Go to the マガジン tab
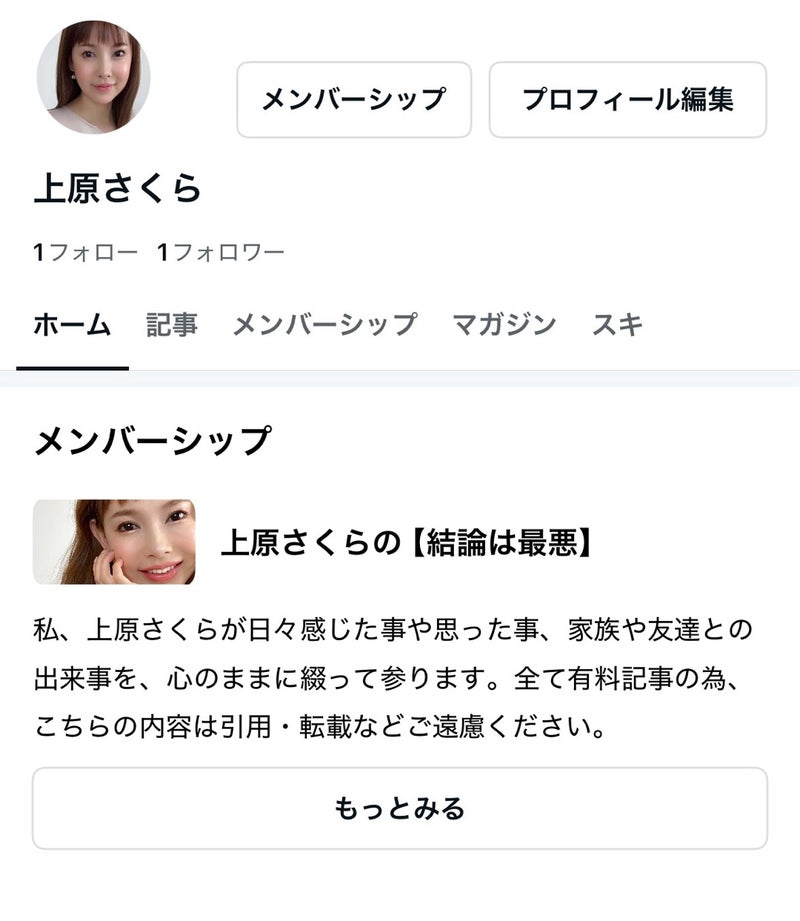The image size is (800, 921). [503, 325]
